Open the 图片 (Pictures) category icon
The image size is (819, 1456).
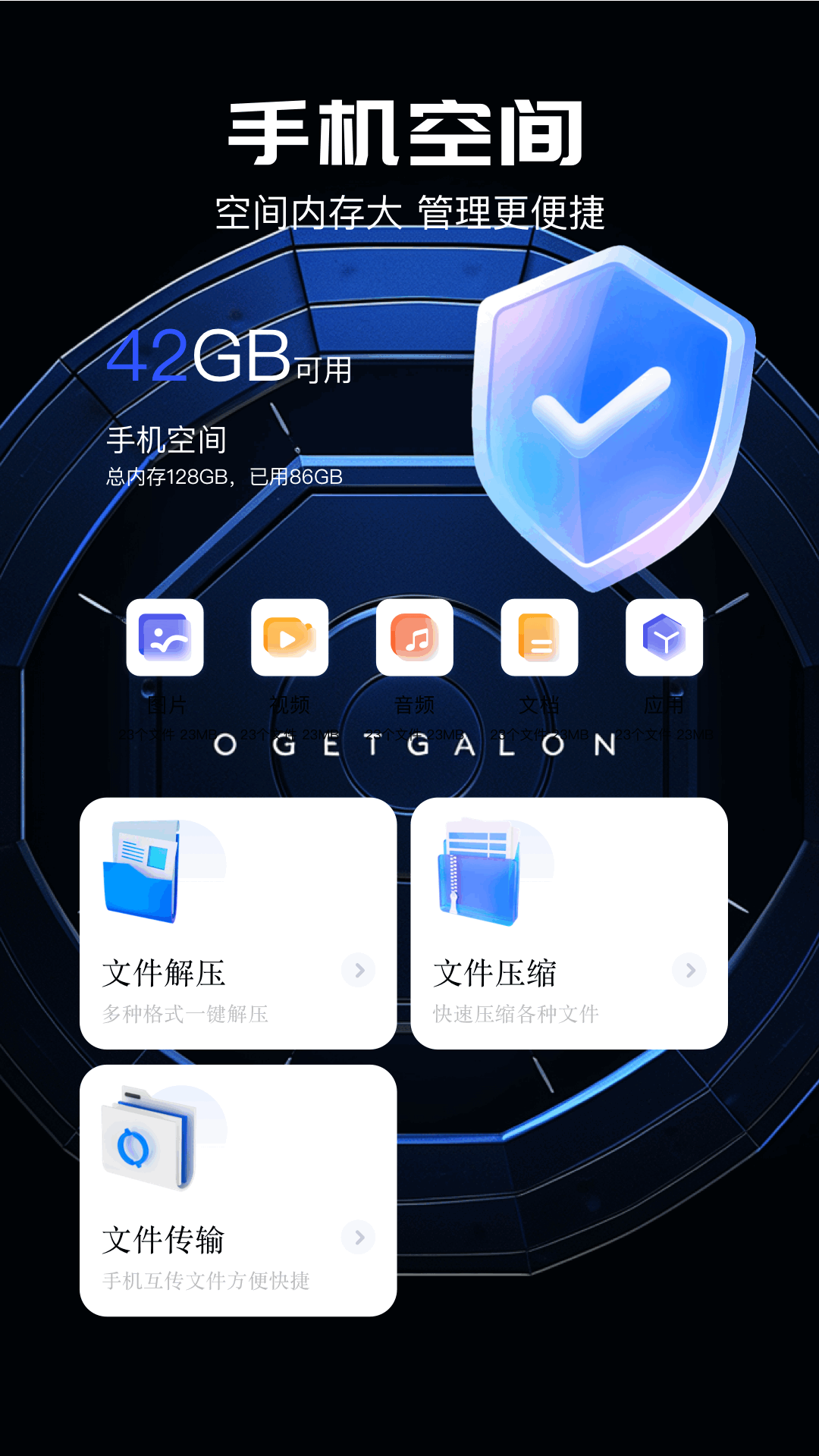(x=164, y=638)
